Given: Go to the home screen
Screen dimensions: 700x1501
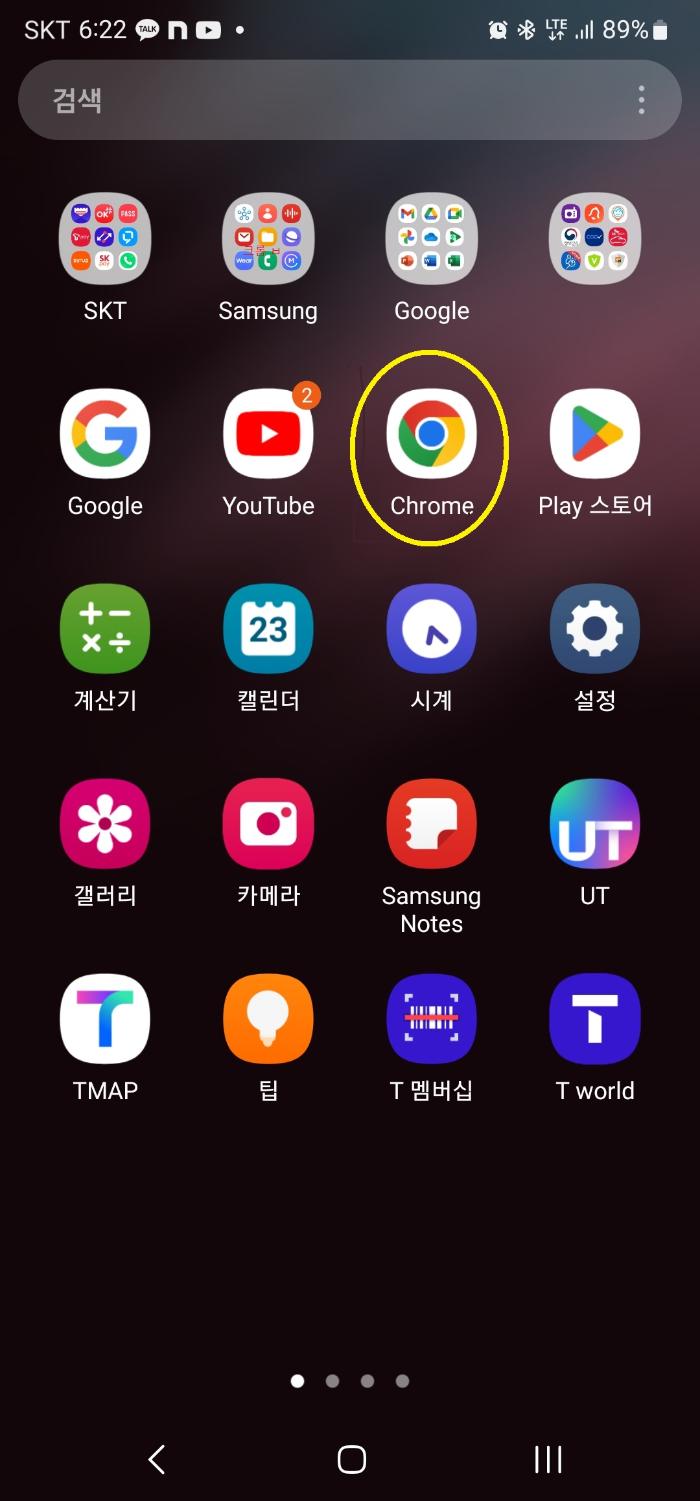Looking at the screenshot, I should point(351,1459).
